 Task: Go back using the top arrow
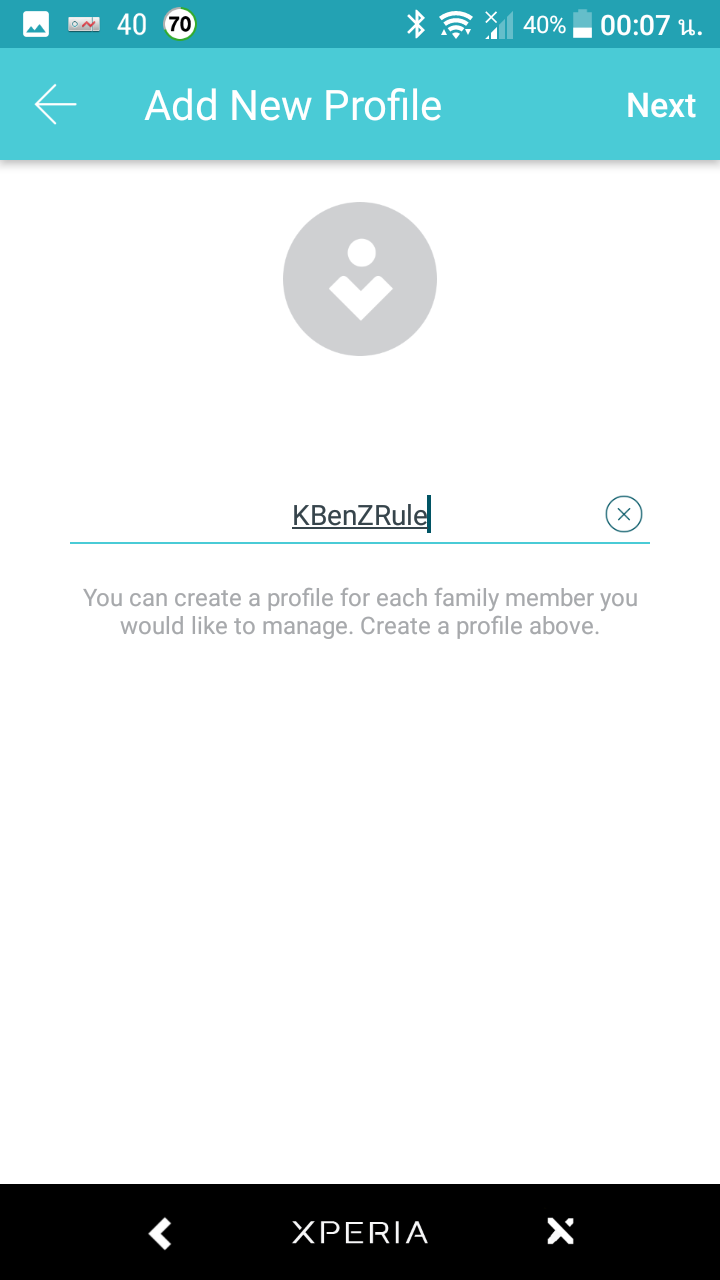(56, 105)
